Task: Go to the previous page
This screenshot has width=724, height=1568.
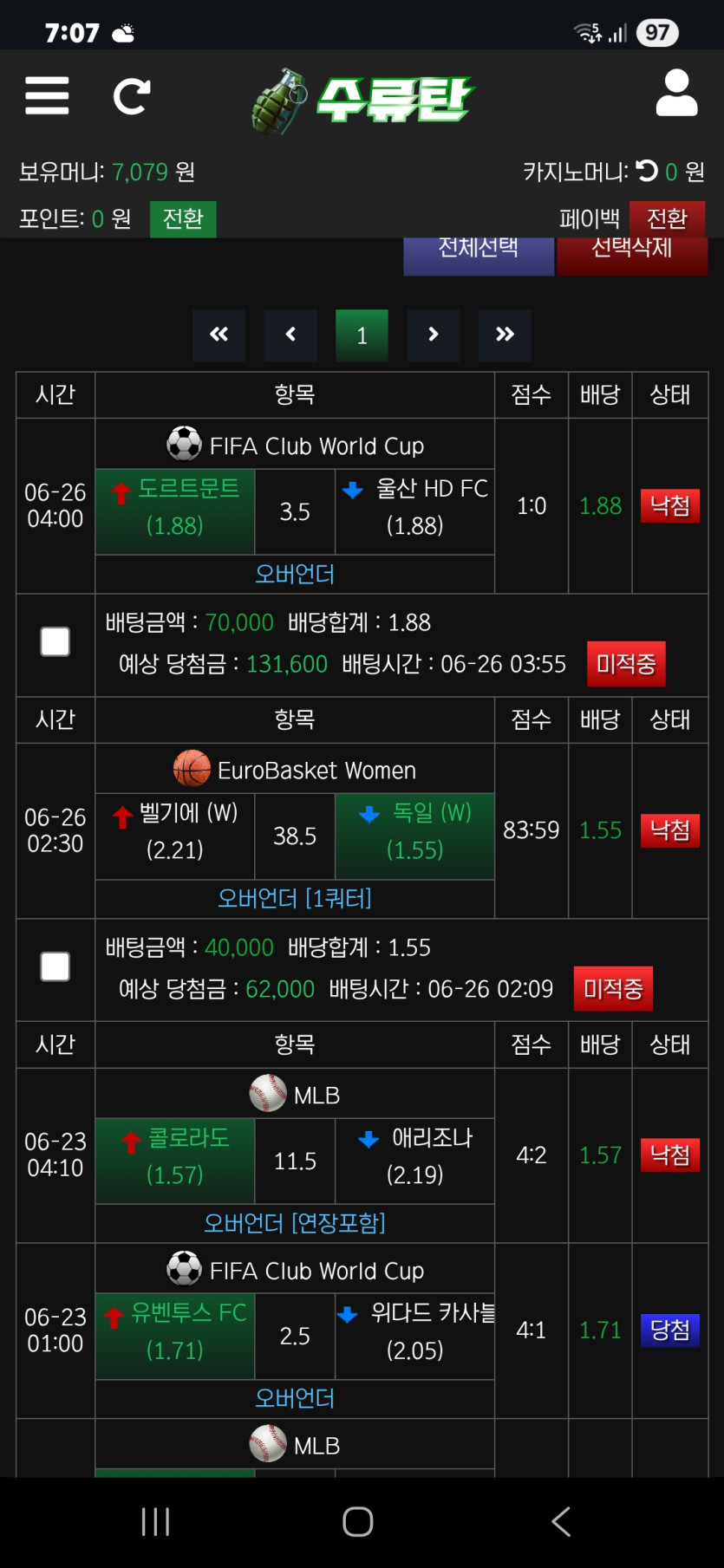Action: coord(290,335)
